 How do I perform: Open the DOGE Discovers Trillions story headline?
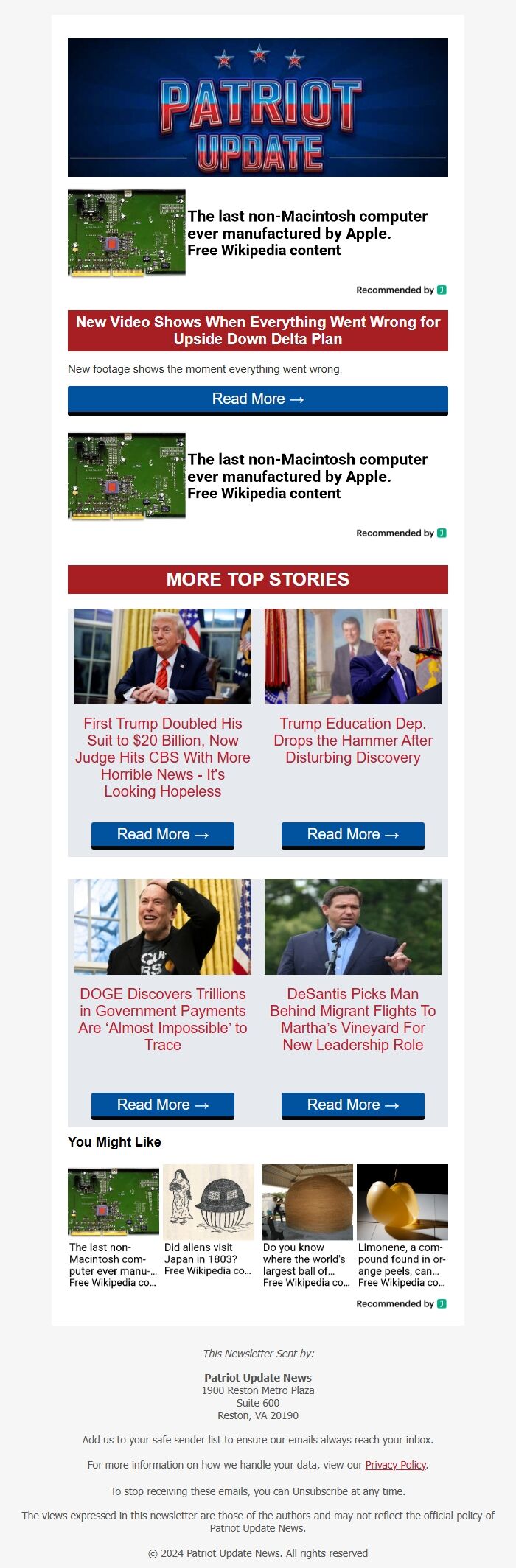(x=163, y=1019)
